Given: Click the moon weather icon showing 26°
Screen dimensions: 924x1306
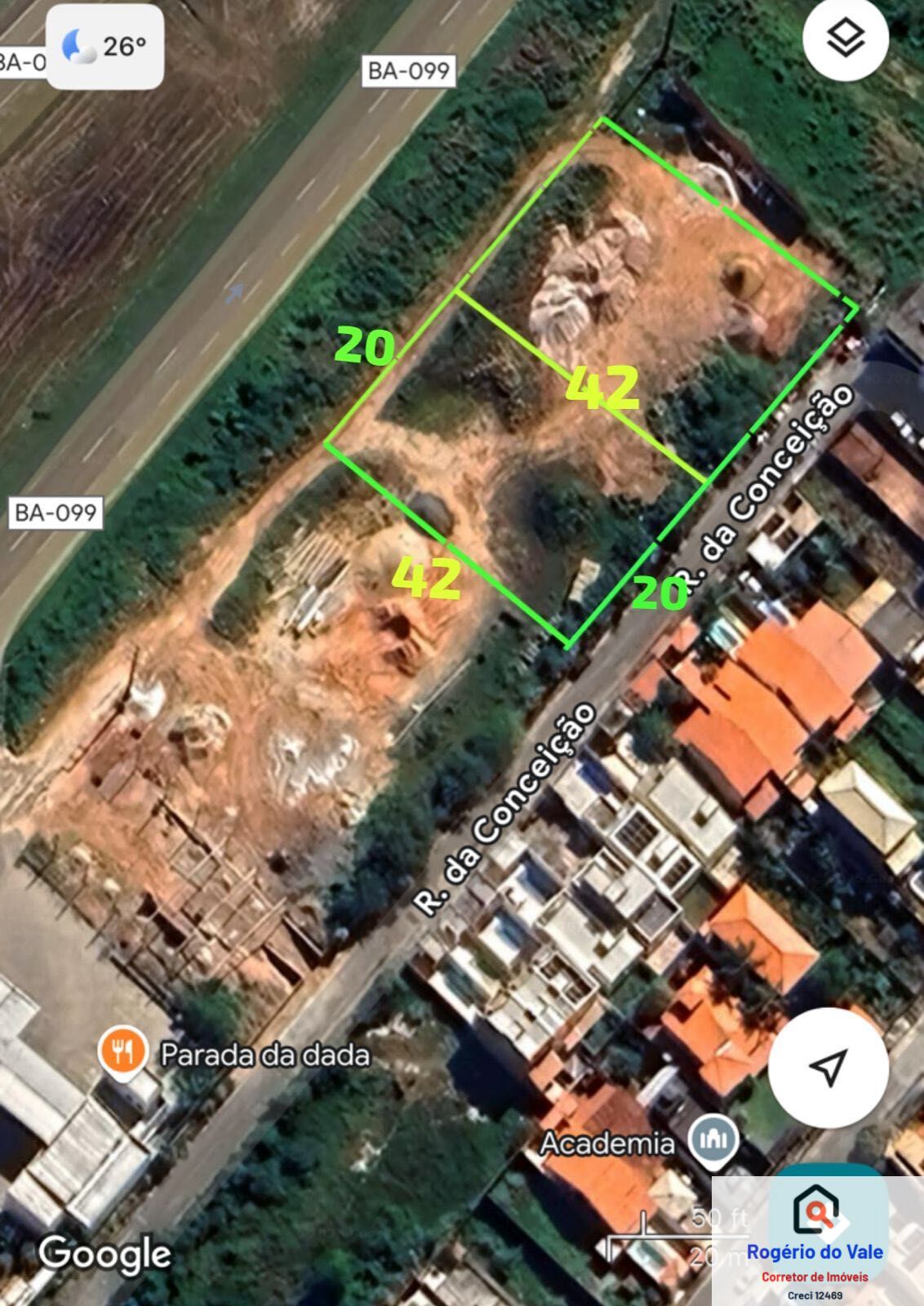Looking at the screenshot, I should pos(78,43).
